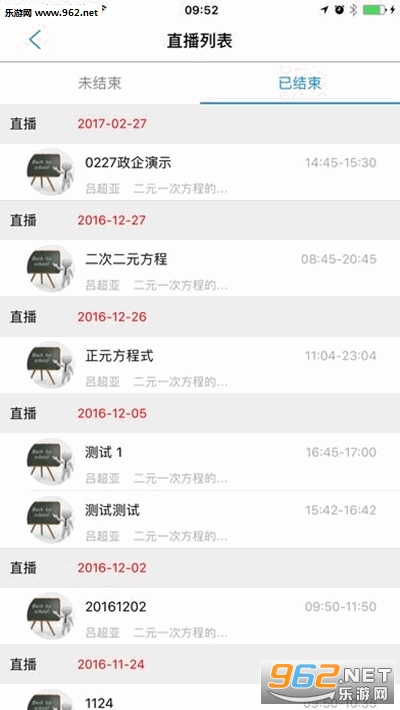Open the 二次二元方程 broadcast
Viewport: 400px width, 710px height.
point(200,269)
